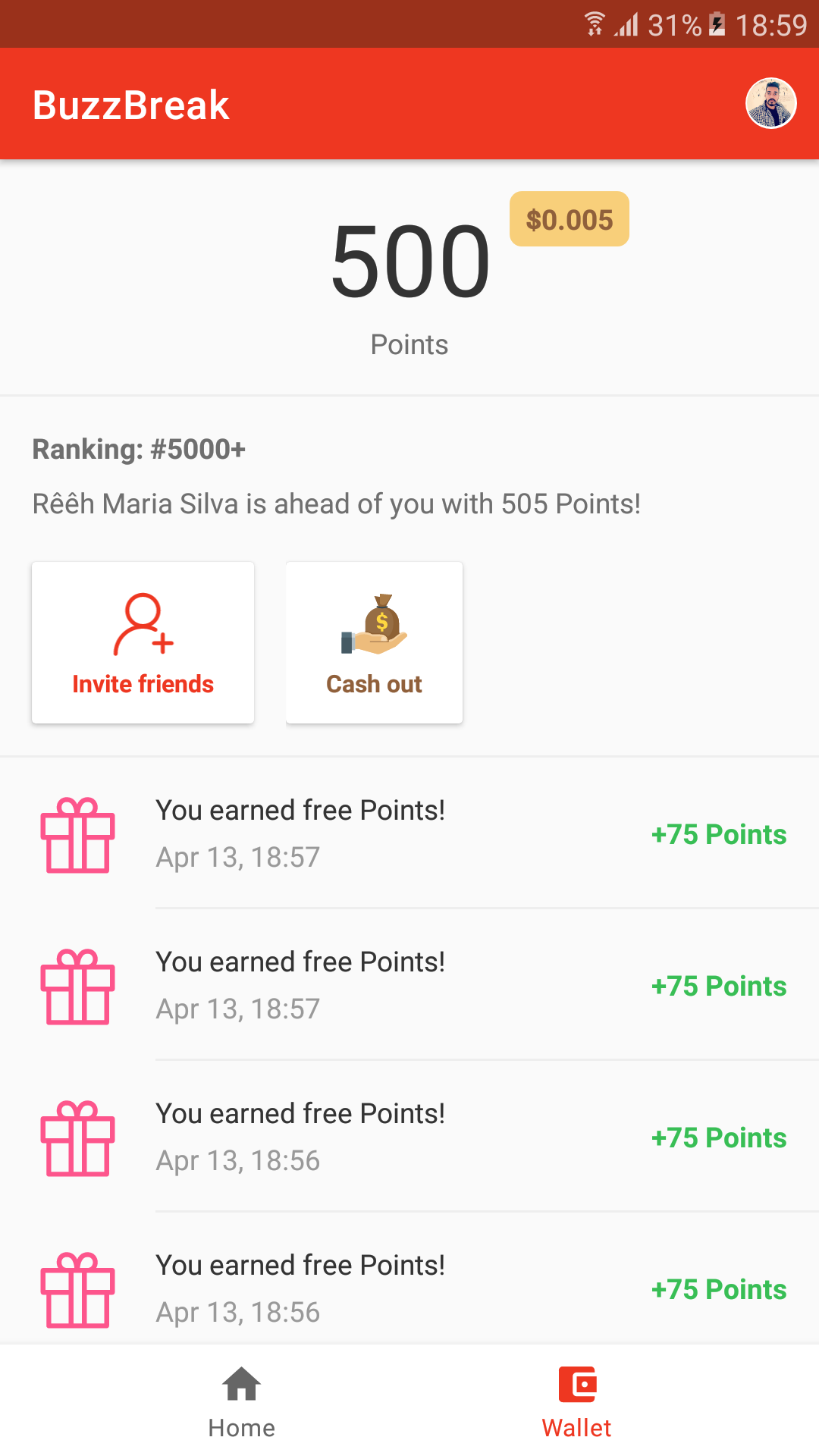Open the profile avatar picture
Image resolution: width=819 pixels, height=1456 pixels.
tap(770, 104)
